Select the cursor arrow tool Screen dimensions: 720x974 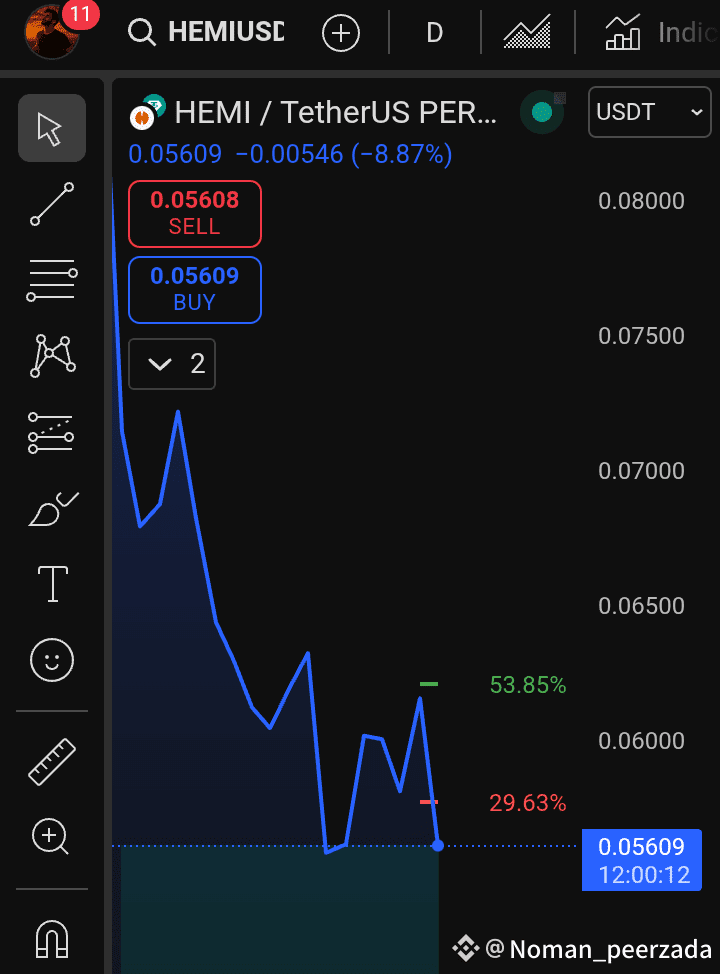pos(51,128)
